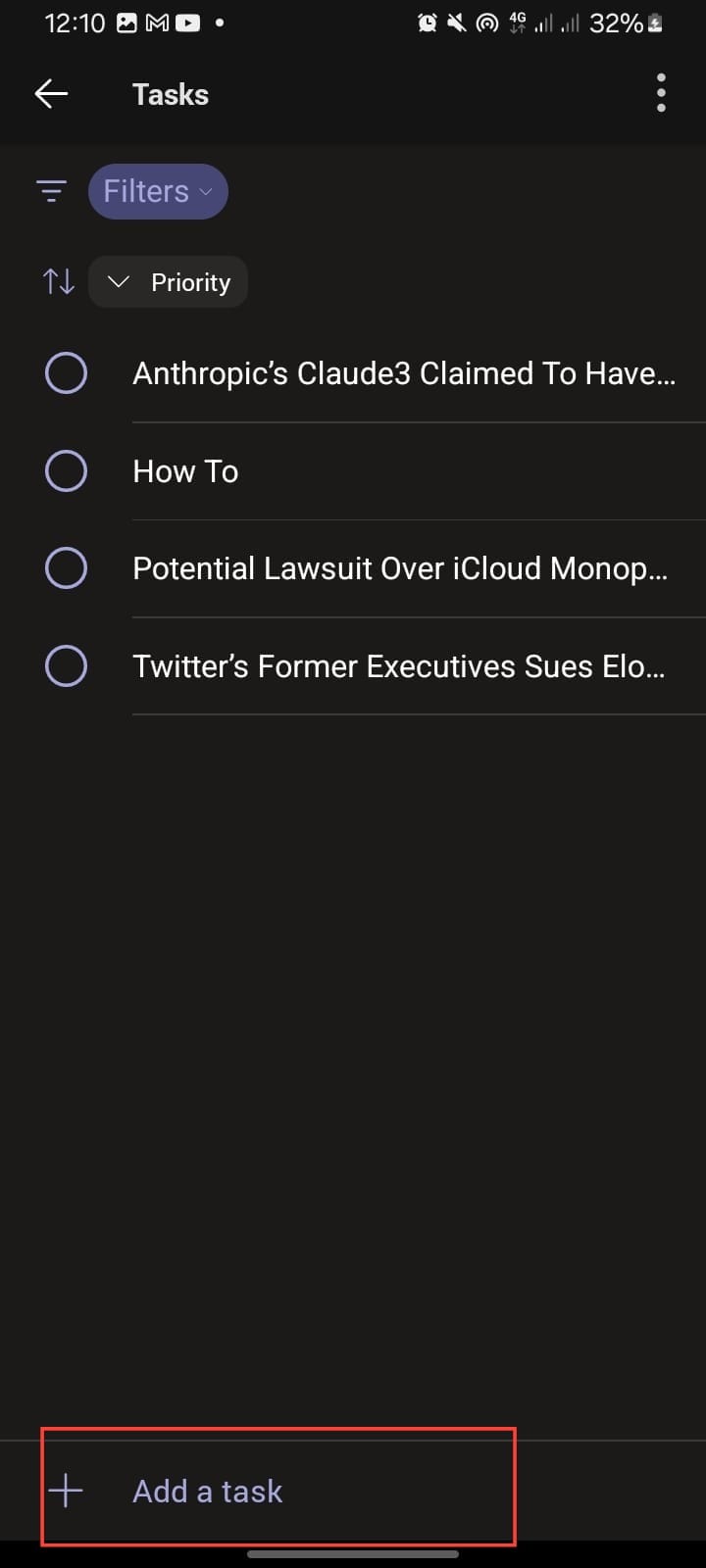Reverse sort order with the arrows icon
The image size is (706, 1568).
pos(59,282)
